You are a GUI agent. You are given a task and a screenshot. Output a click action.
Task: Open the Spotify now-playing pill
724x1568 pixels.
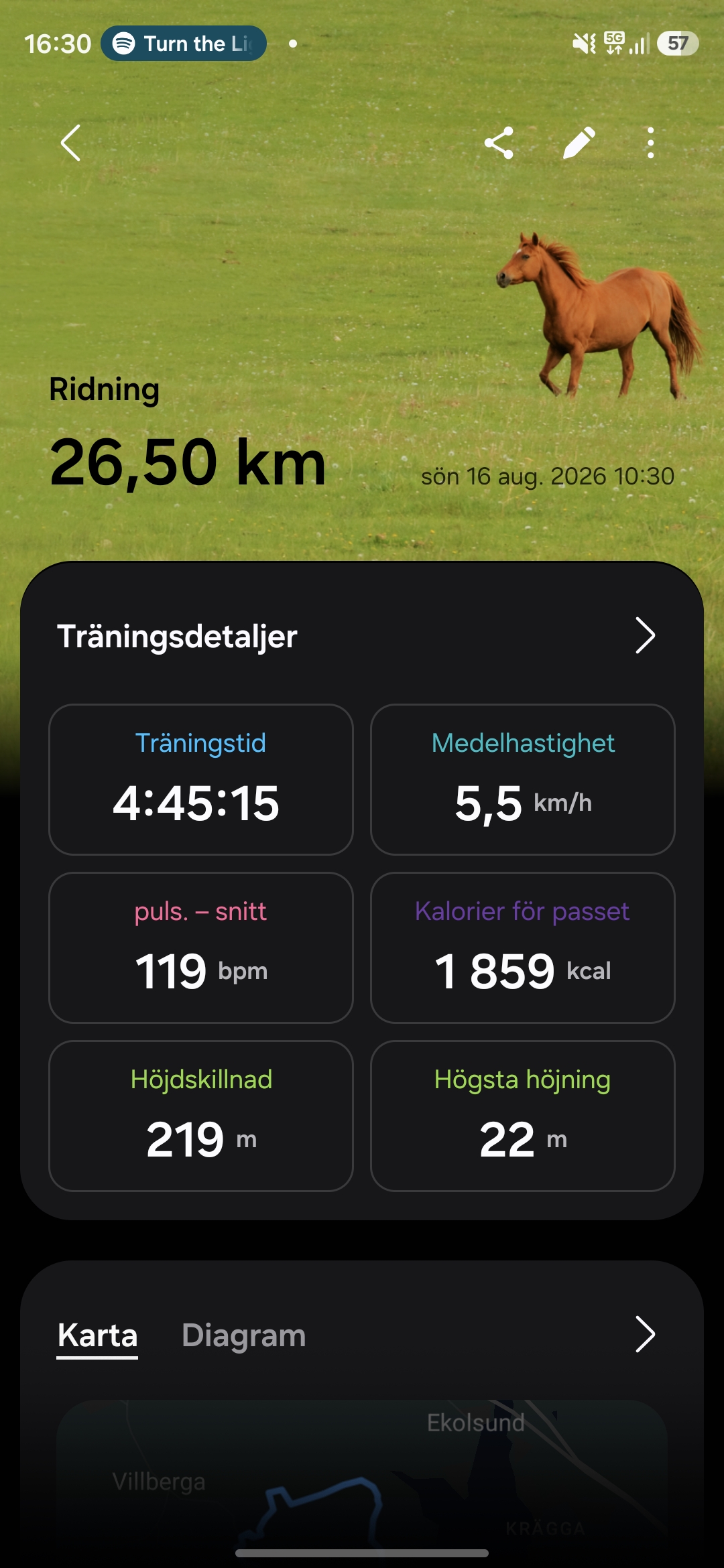pyautogui.click(x=184, y=44)
